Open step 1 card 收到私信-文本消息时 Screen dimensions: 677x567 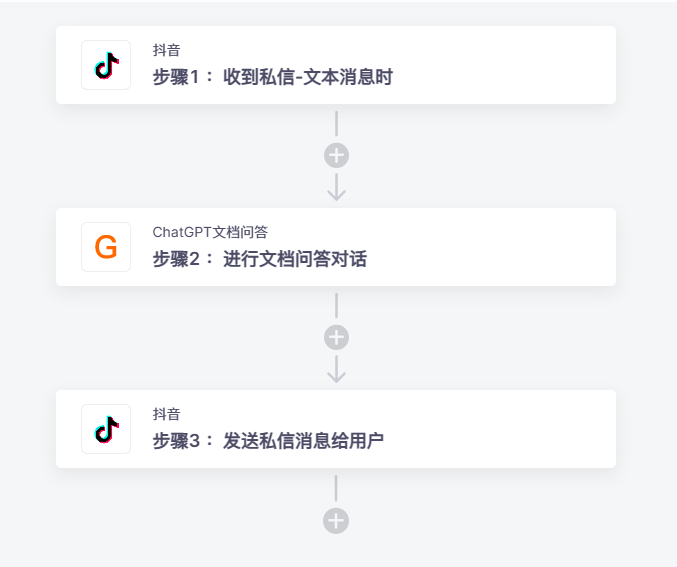(x=335, y=65)
